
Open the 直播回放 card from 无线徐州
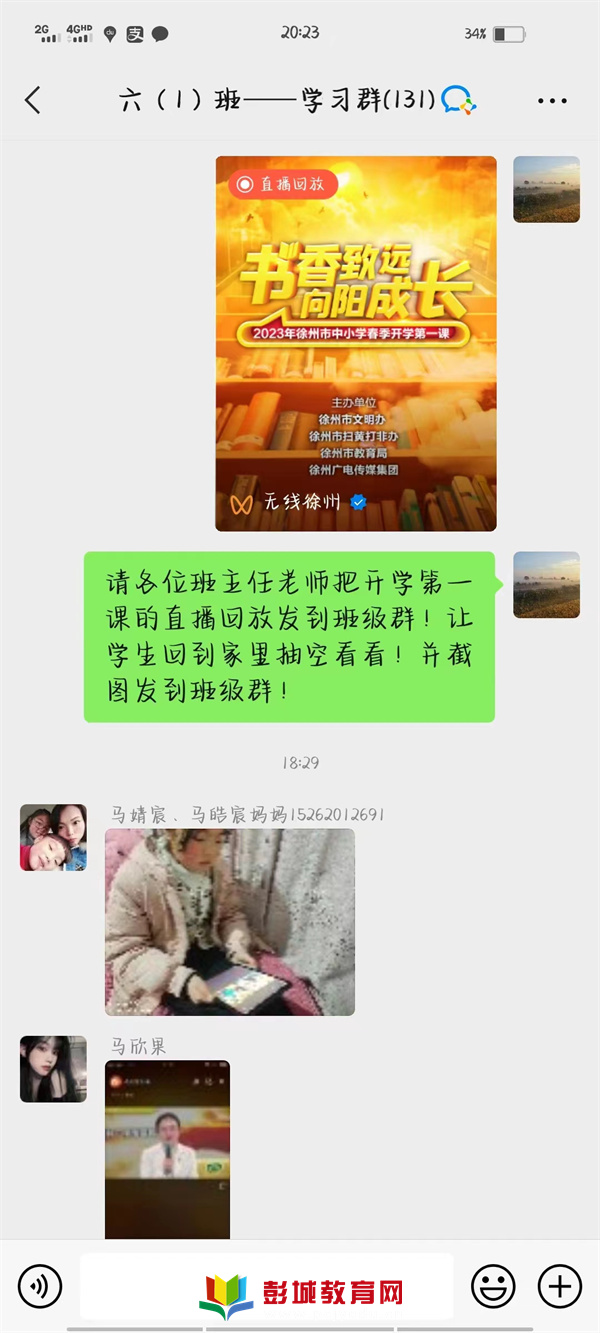[x=356, y=343]
